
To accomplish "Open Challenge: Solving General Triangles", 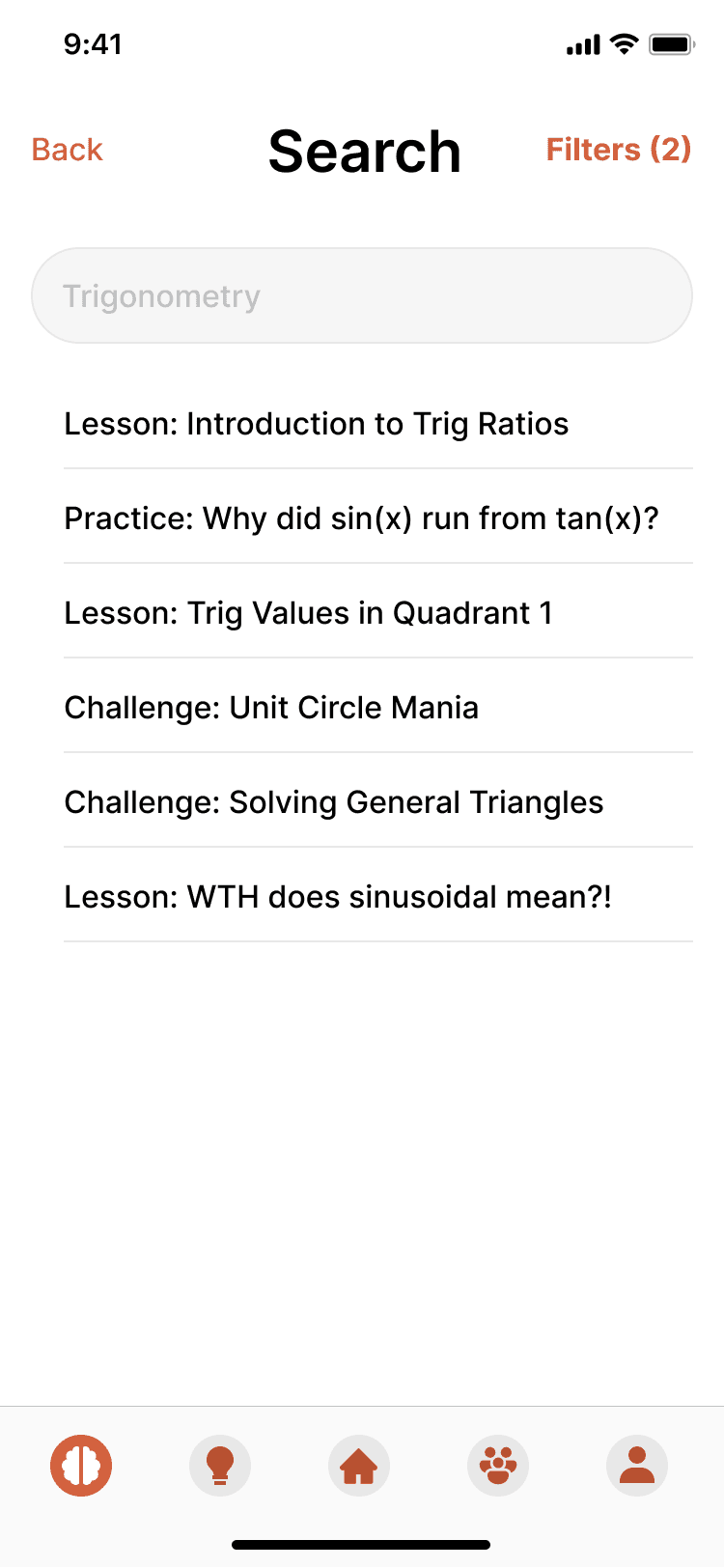I will (x=333, y=802).
